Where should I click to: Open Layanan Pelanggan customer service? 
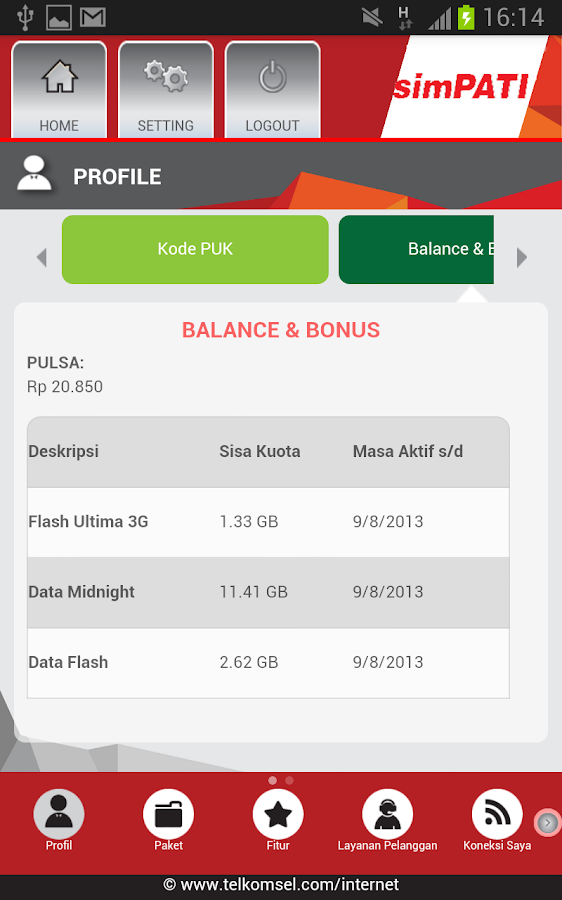(387, 821)
